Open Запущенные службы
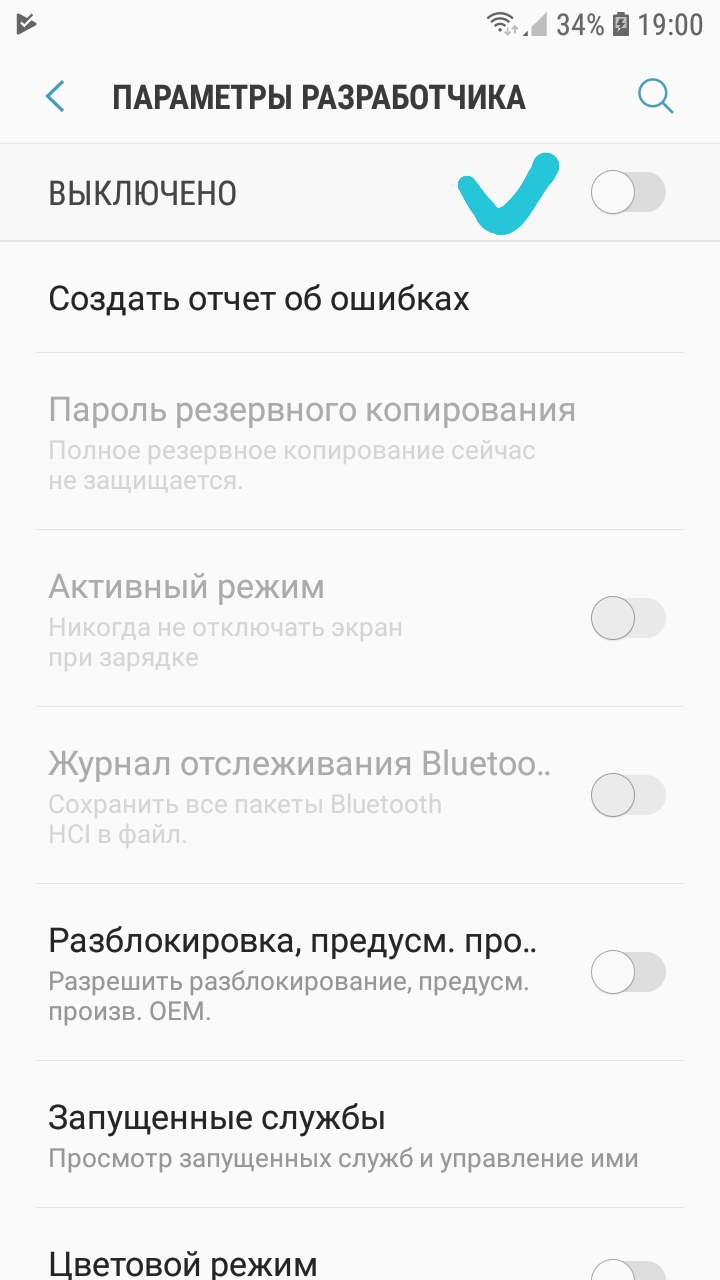Viewport: 720px width, 1280px height. 360,1135
